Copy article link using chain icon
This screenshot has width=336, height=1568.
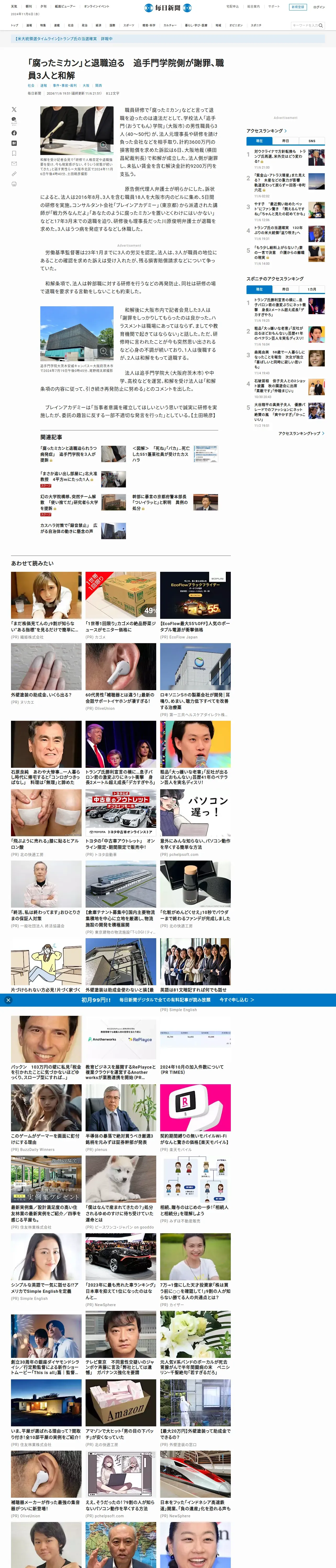pos(14,174)
